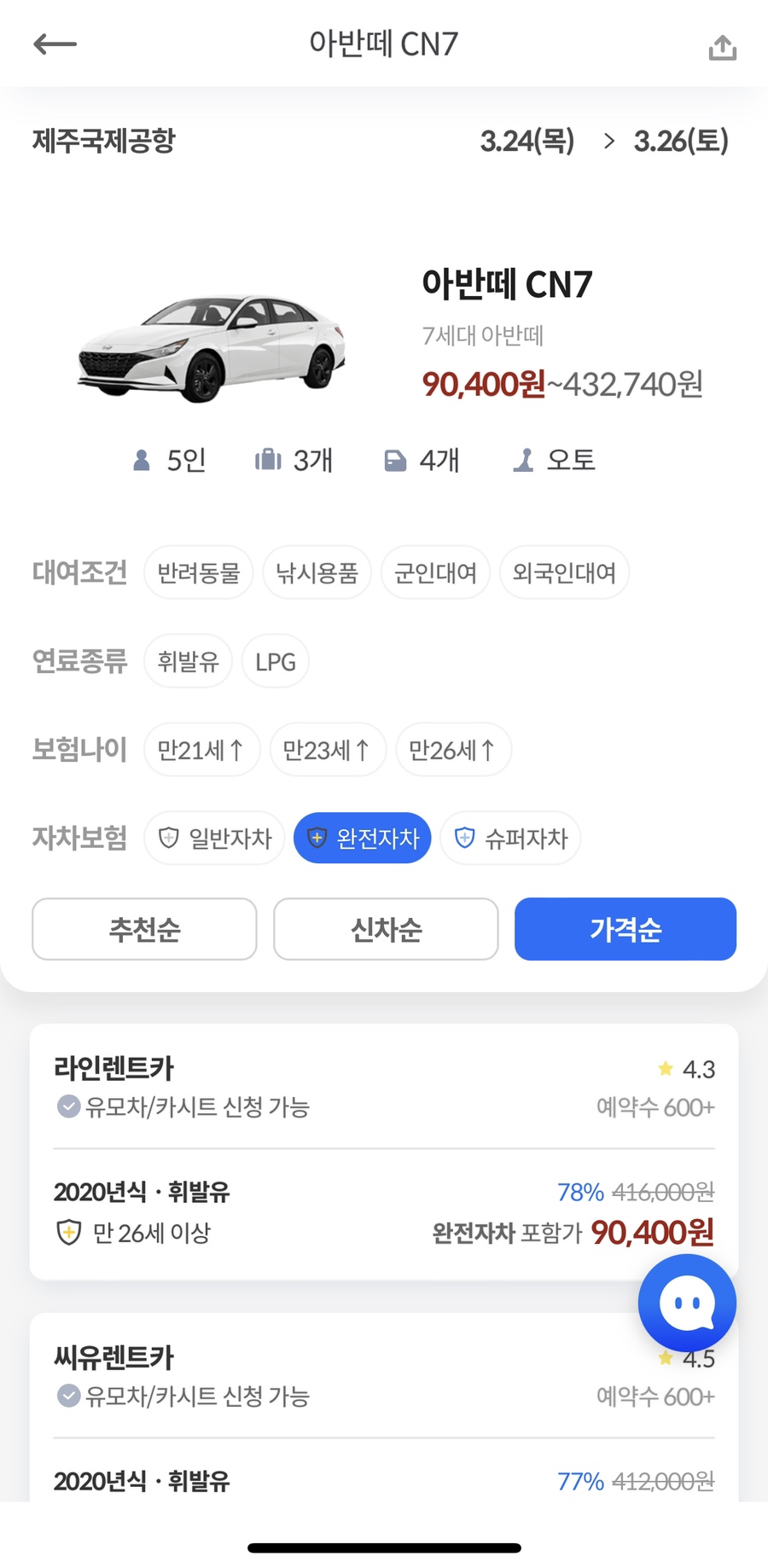Select insurance age 만21세↑
The image size is (768, 1568).
[202, 750]
